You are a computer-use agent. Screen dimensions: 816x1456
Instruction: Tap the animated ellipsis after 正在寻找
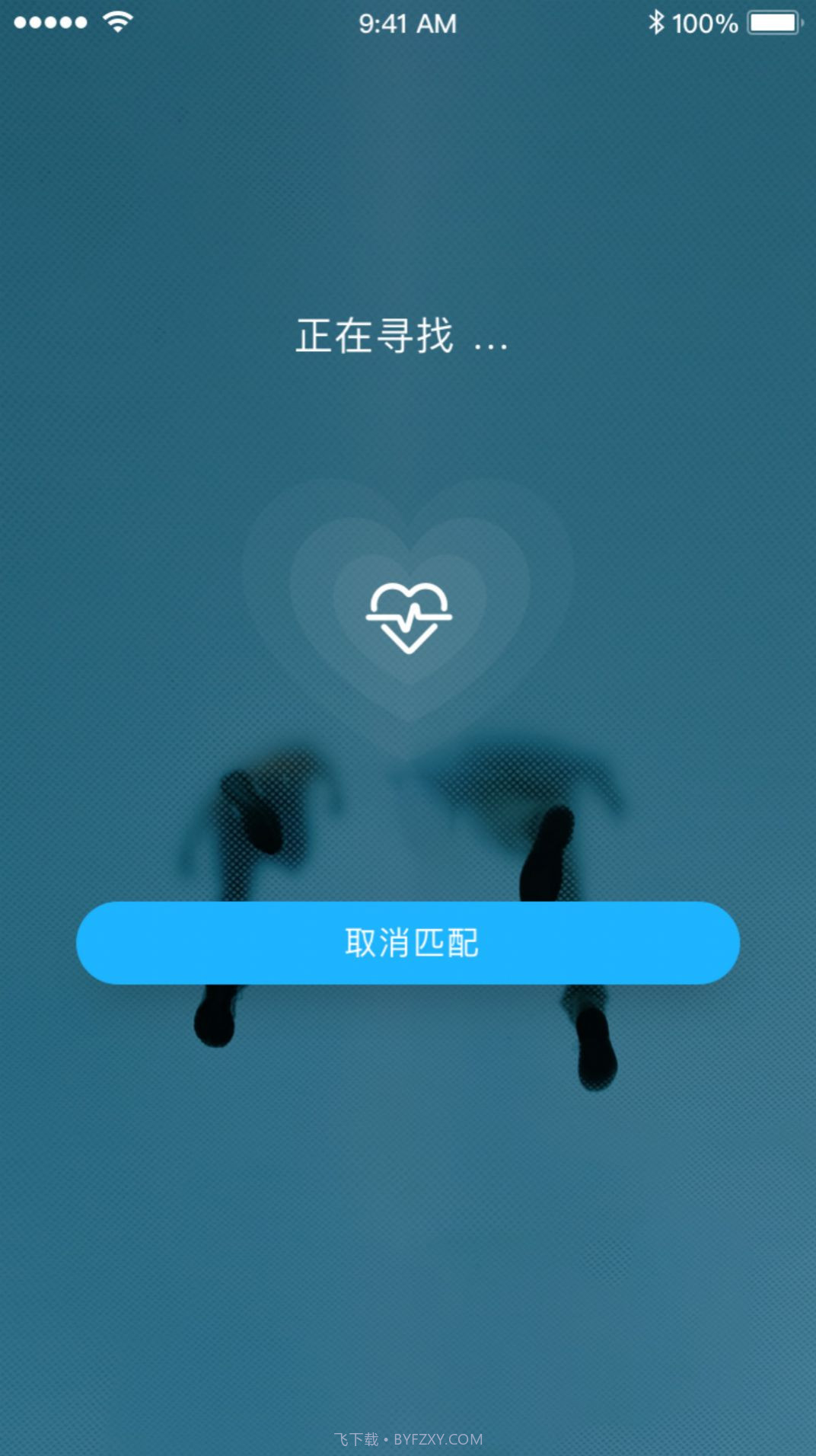(491, 344)
